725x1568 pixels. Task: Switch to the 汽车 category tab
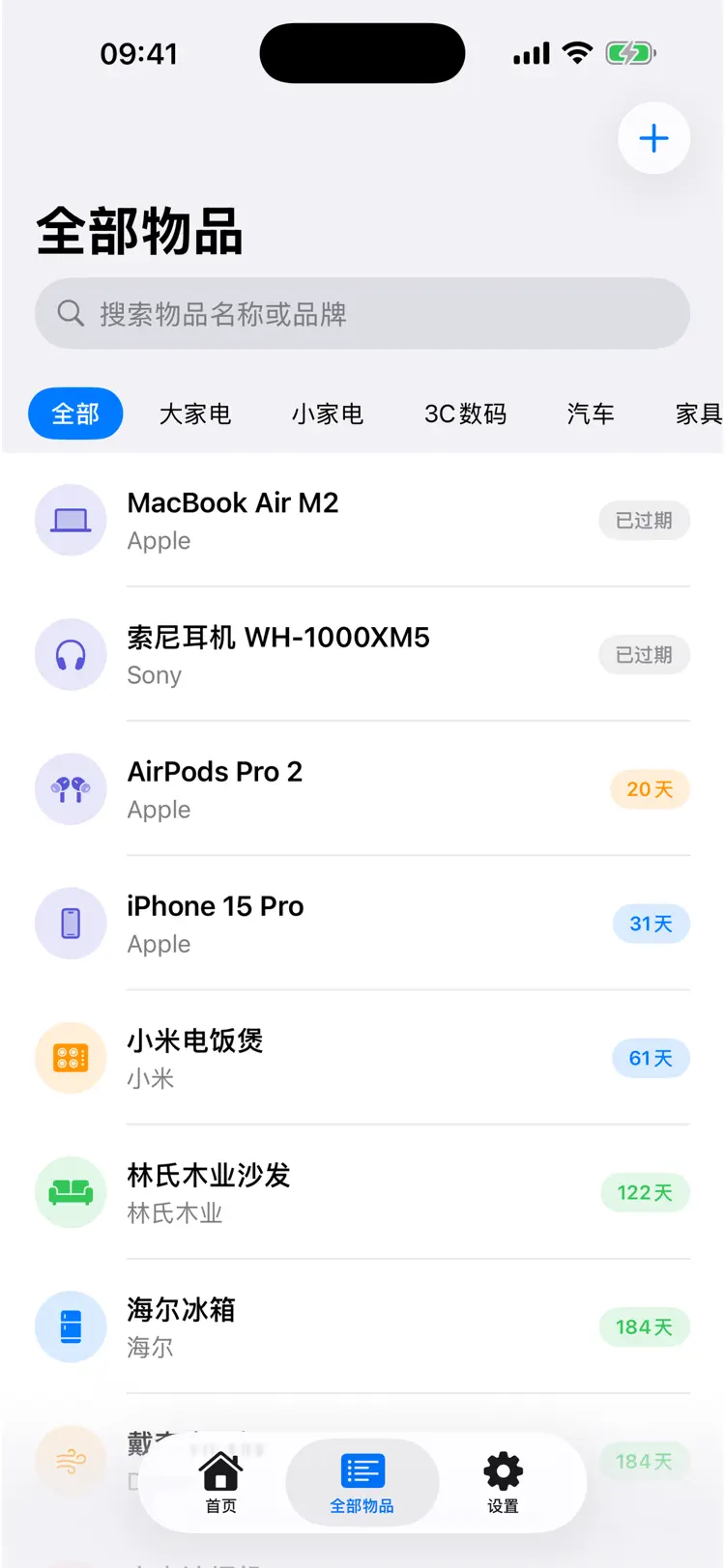(591, 413)
